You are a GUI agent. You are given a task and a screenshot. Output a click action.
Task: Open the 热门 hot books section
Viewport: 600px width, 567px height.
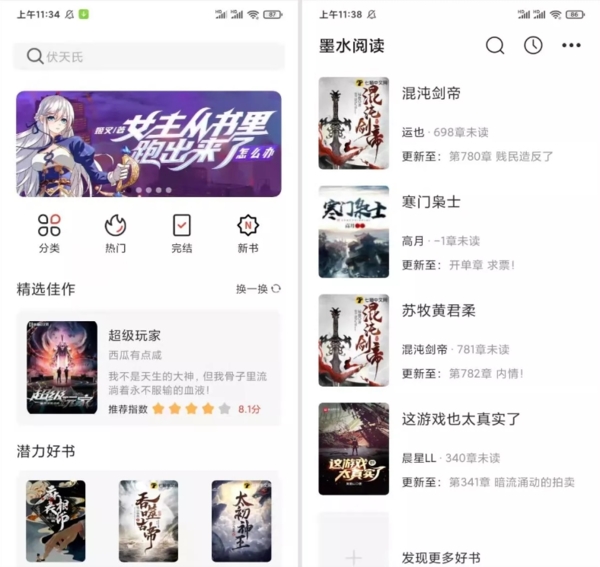point(115,234)
